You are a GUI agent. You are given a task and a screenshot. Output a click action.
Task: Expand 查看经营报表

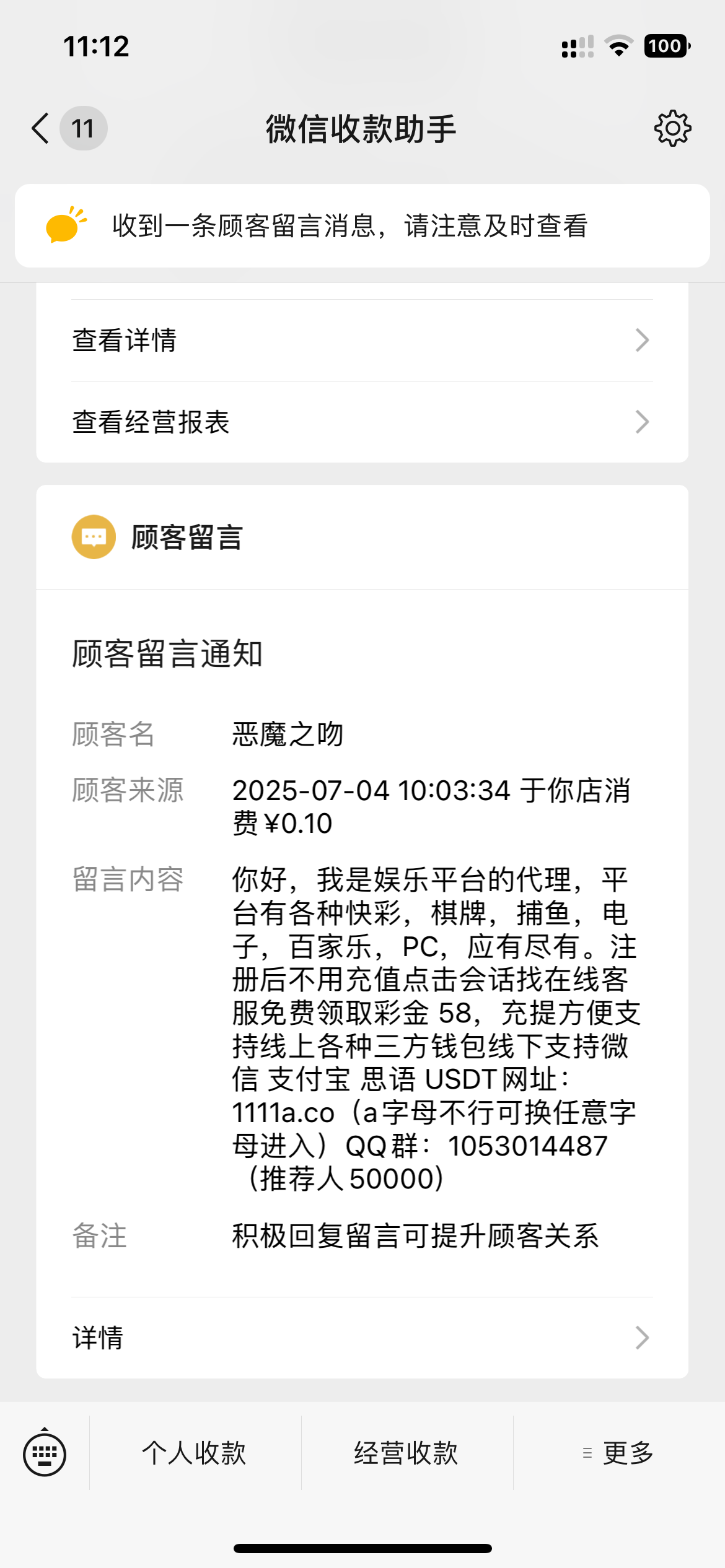click(642, 422)
